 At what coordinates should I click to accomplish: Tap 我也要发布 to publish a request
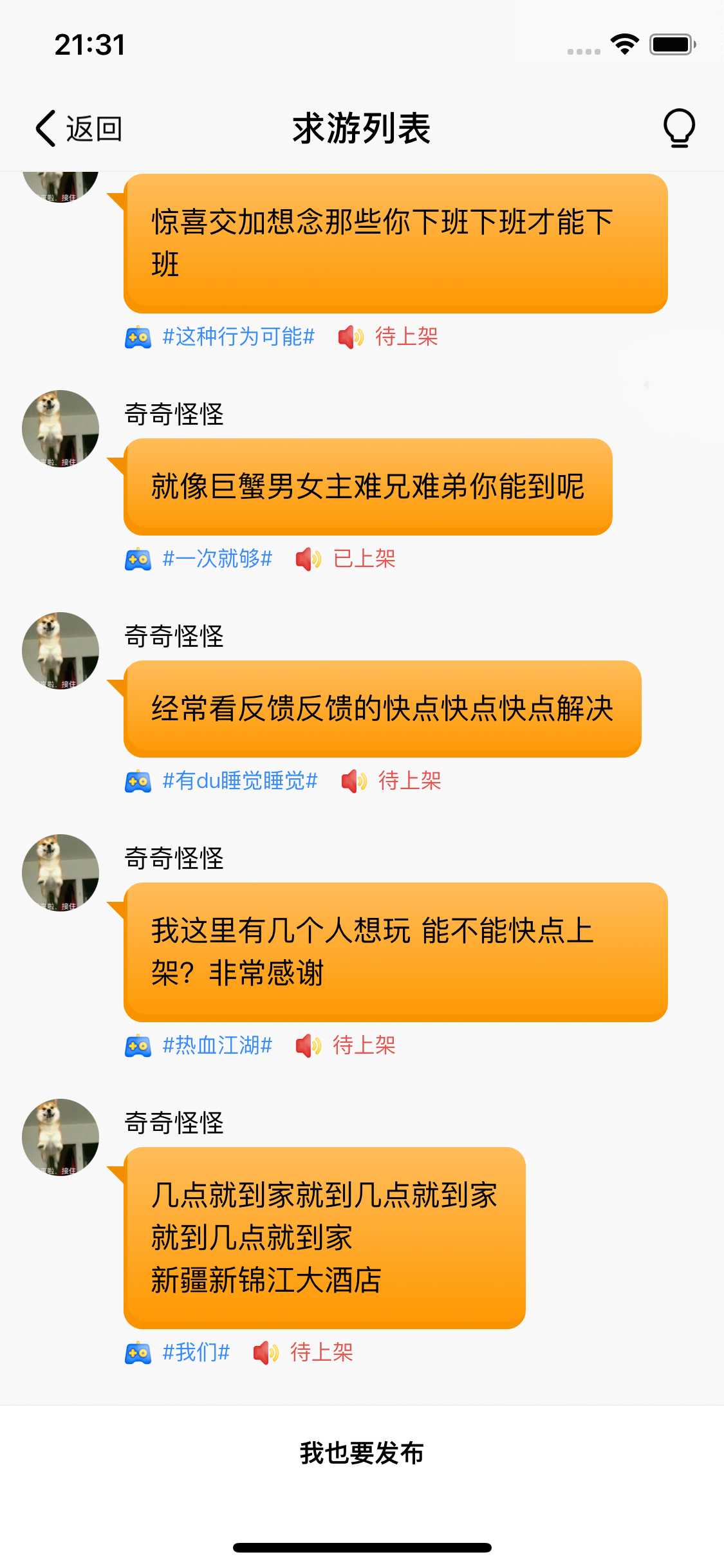[362, 1453]
